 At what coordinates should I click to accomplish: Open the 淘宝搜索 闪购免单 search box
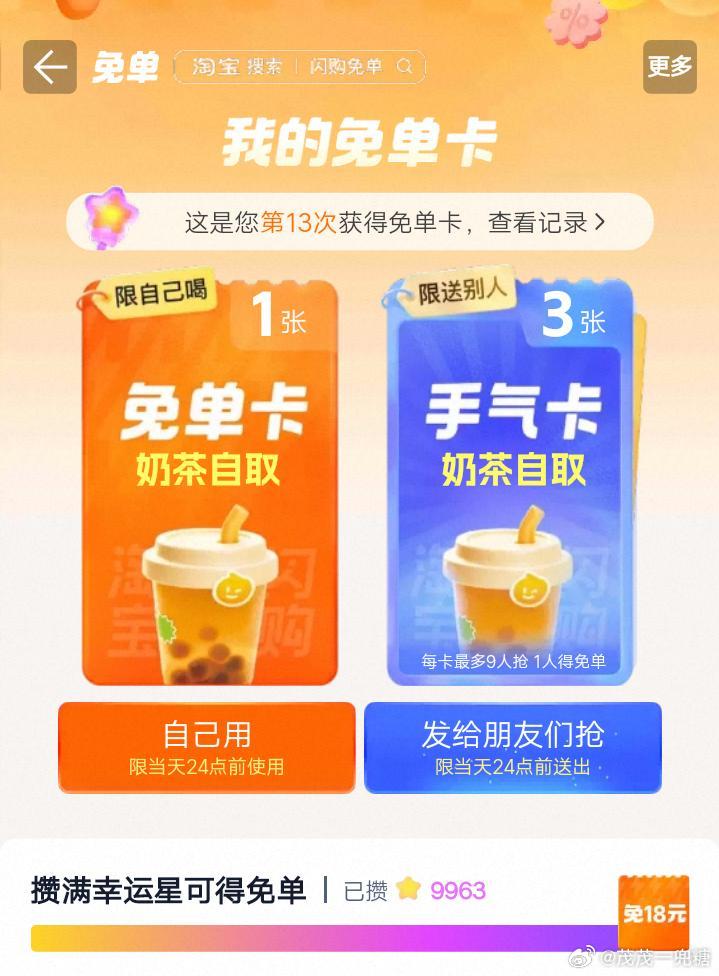tap(299, 67)
